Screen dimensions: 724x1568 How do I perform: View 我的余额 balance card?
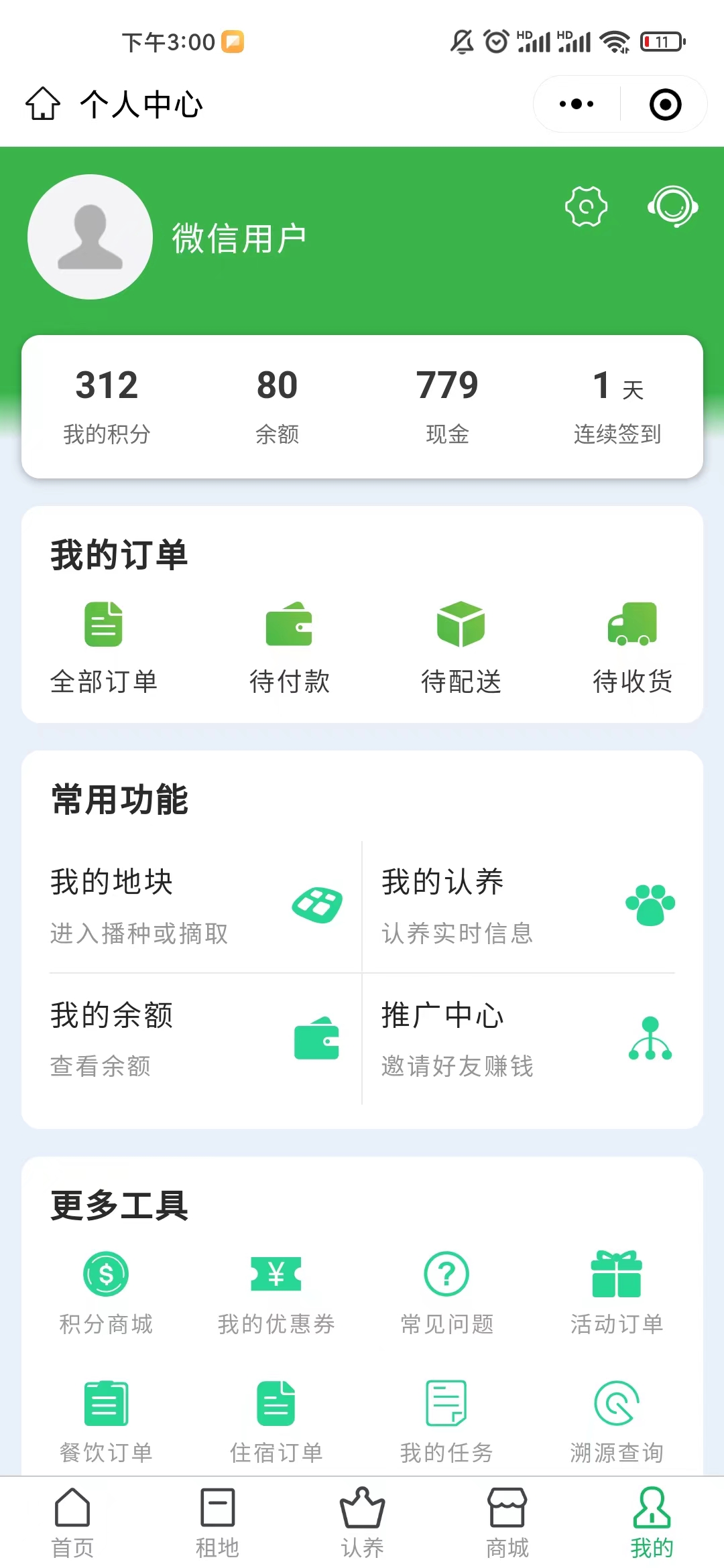click(x=196, y=1039)
